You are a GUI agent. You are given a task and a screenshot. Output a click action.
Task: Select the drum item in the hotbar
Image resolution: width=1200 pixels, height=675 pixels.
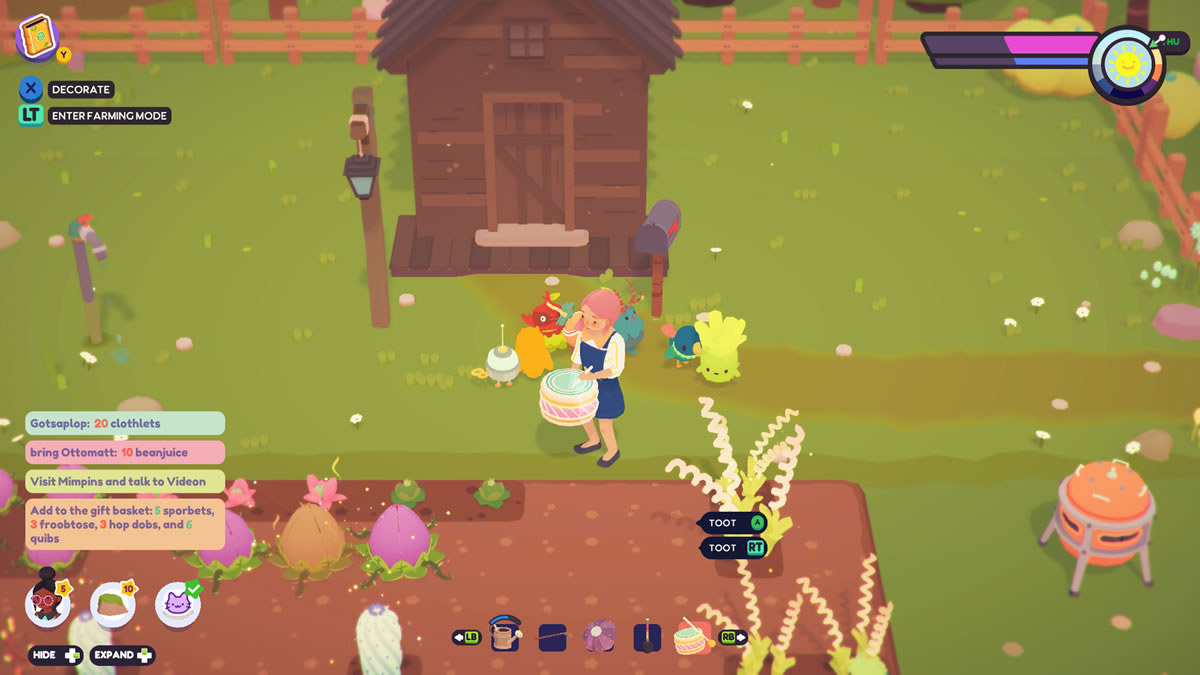coord(691,636)
